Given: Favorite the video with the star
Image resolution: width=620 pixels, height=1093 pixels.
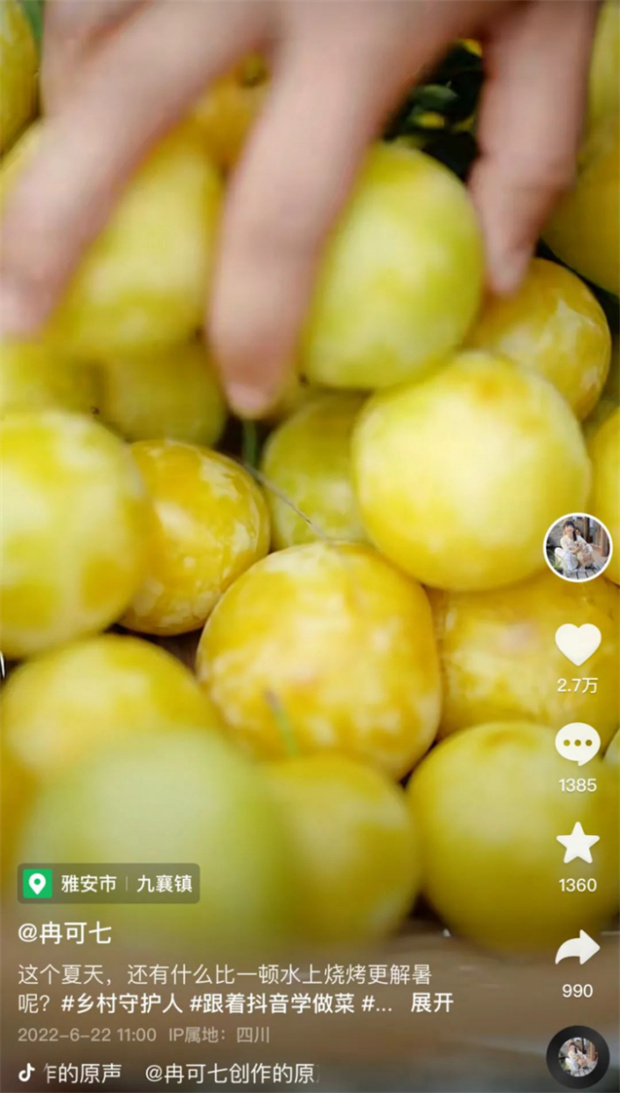Looking at the screenshot, I should pos(577,843).
